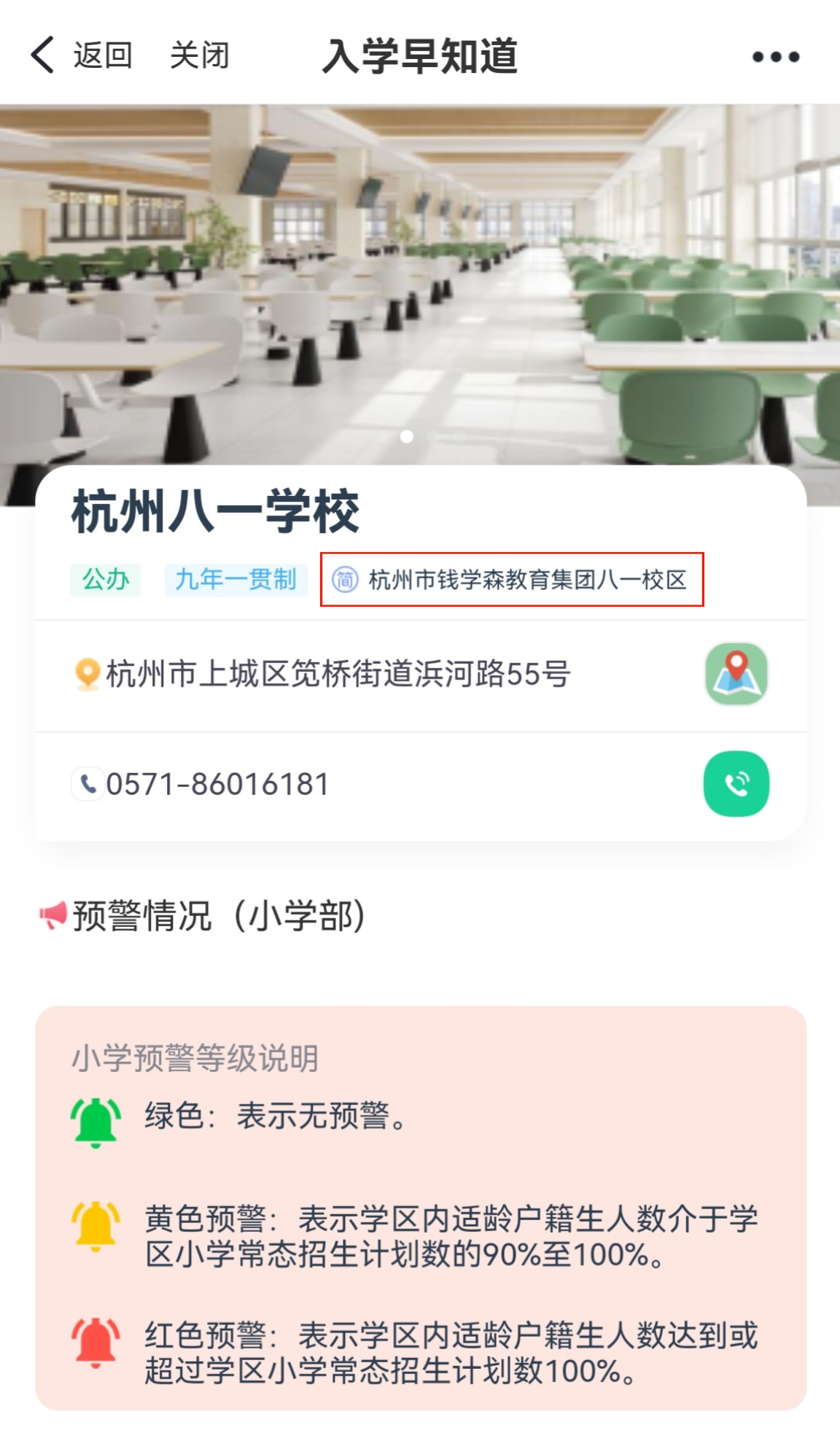Tap the 杭州市钱学森教育集团八一校区 alias tag
Image resolution: width=840 pixels, height=1444 pixels.
[x=512, y=580]
